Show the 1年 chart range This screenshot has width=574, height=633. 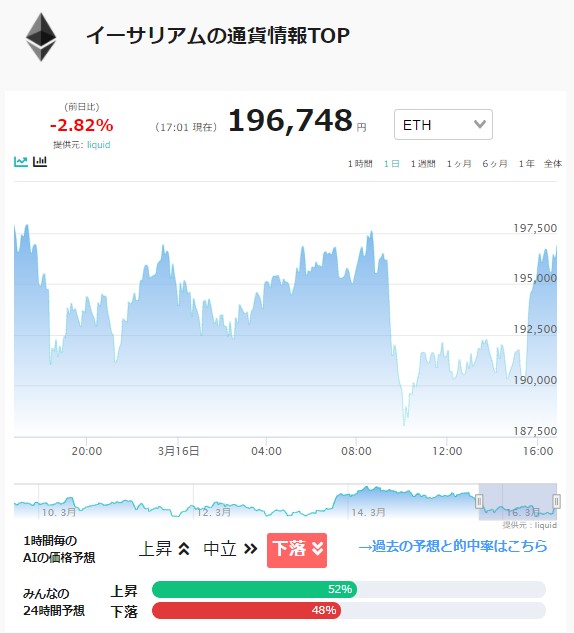pyautogui.click(x=526, y=163)
